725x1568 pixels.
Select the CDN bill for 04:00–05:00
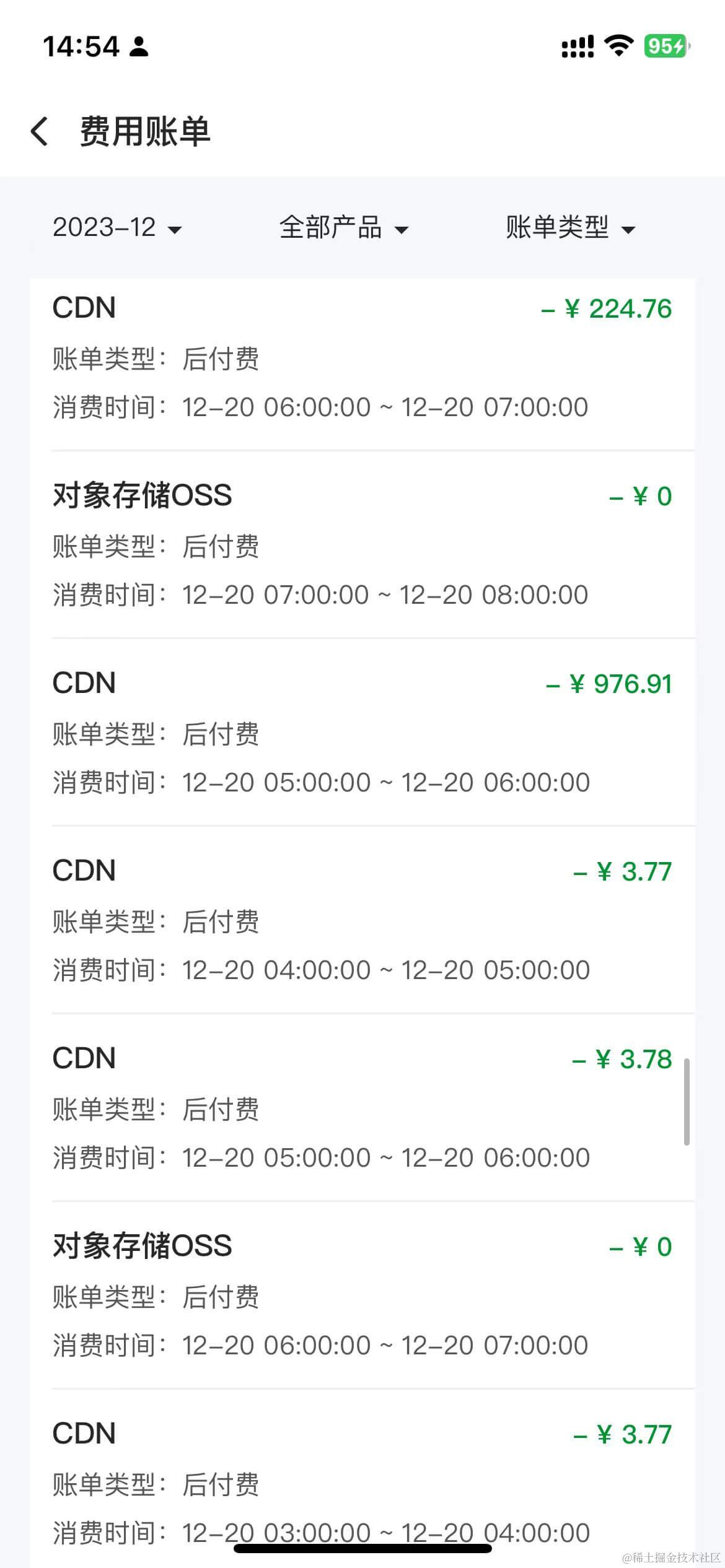tap(362, 920)
